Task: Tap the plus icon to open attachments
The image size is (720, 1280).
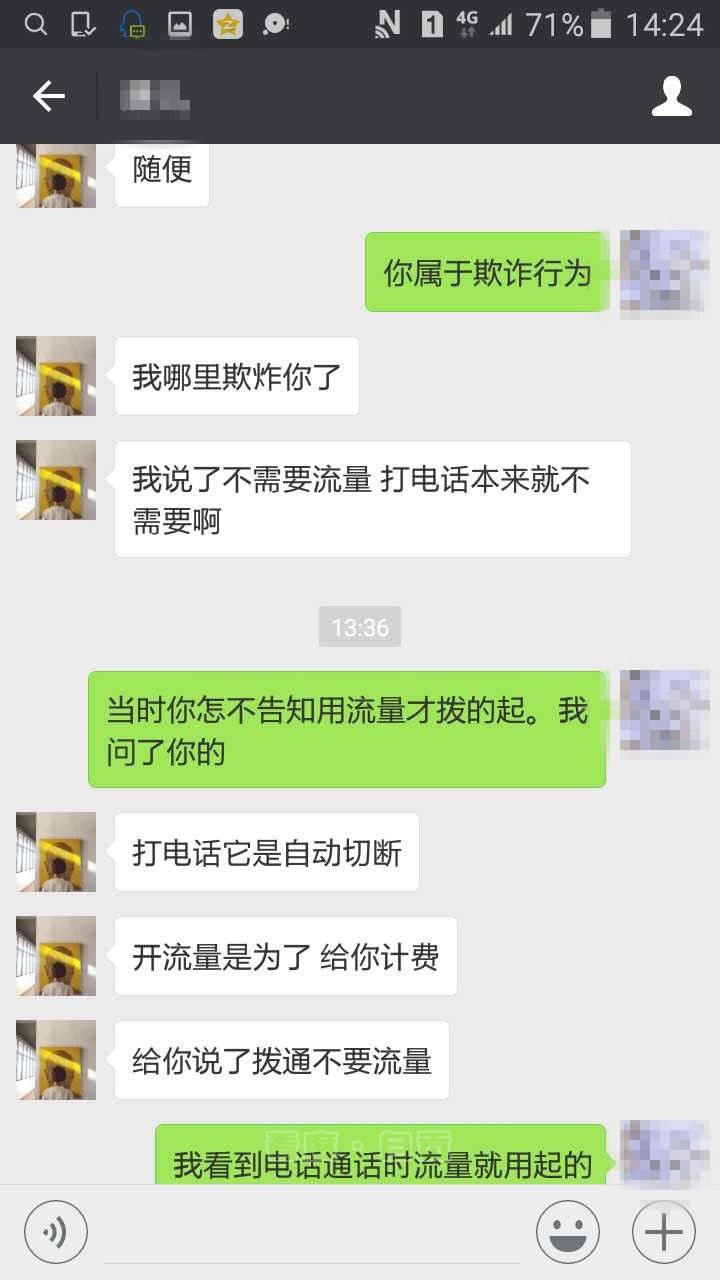Action: [x=662, y=1231]
